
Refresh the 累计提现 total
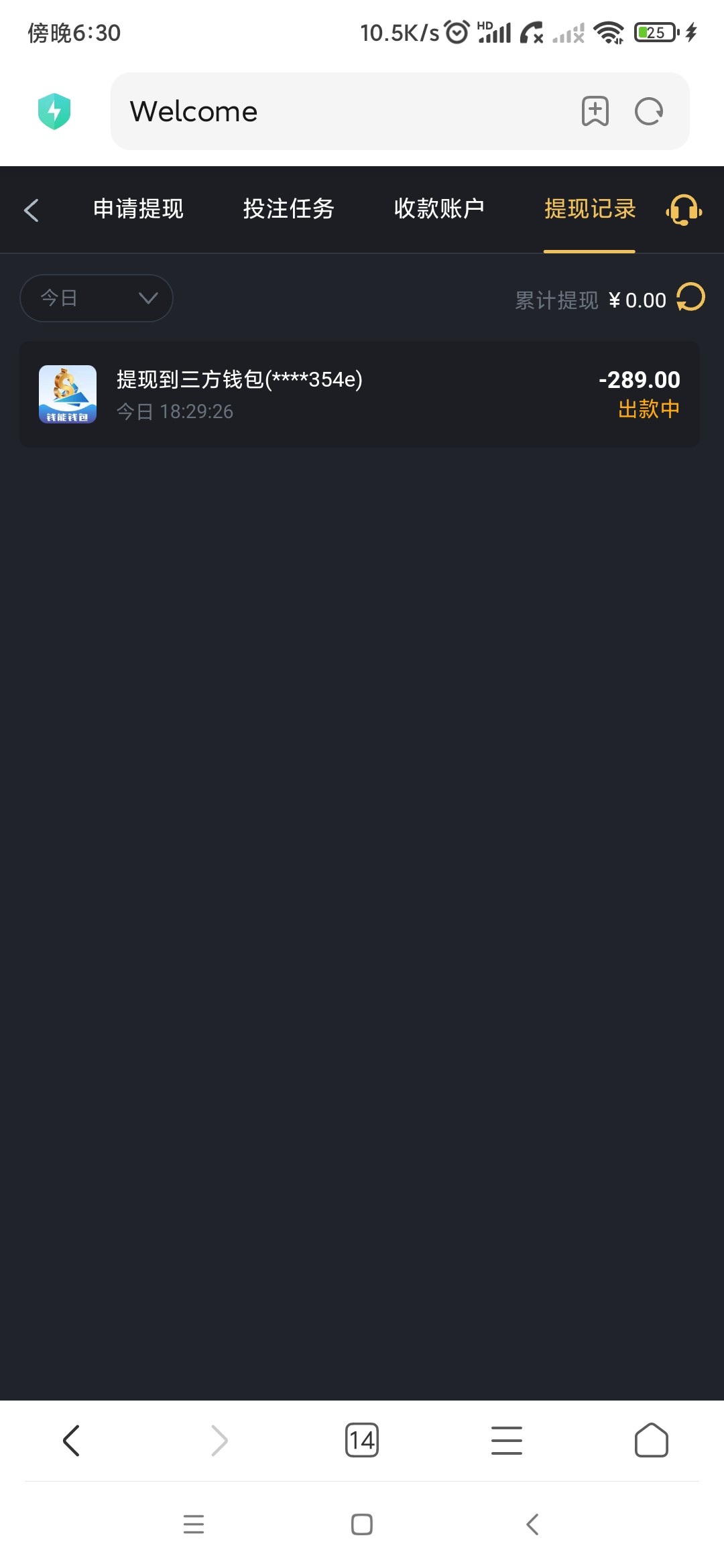[690, 298]
